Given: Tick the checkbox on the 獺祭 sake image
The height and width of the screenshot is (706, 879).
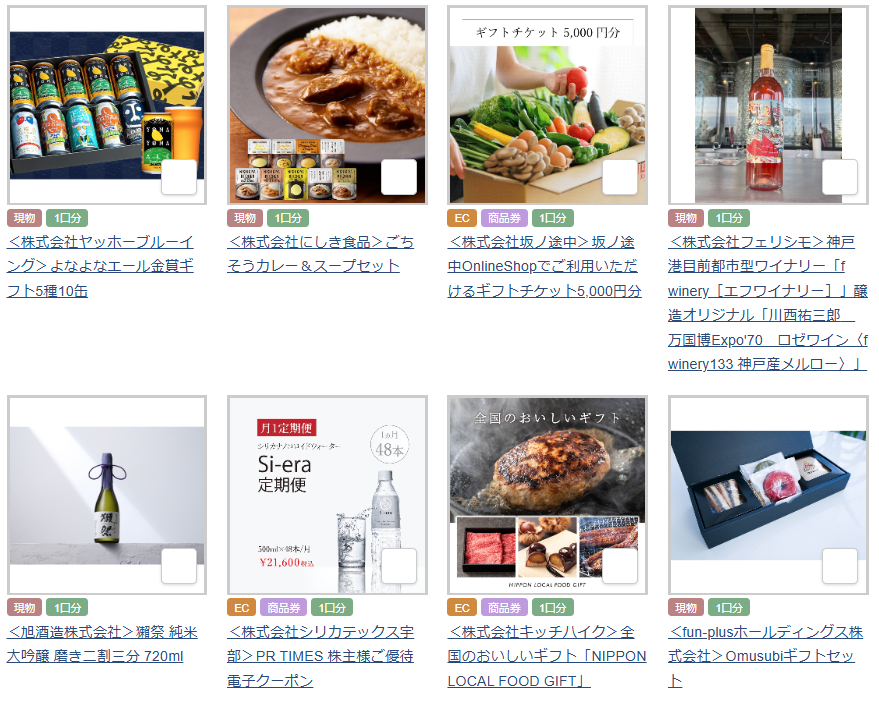Looking at the screenshot, I should tap(179, 566).
